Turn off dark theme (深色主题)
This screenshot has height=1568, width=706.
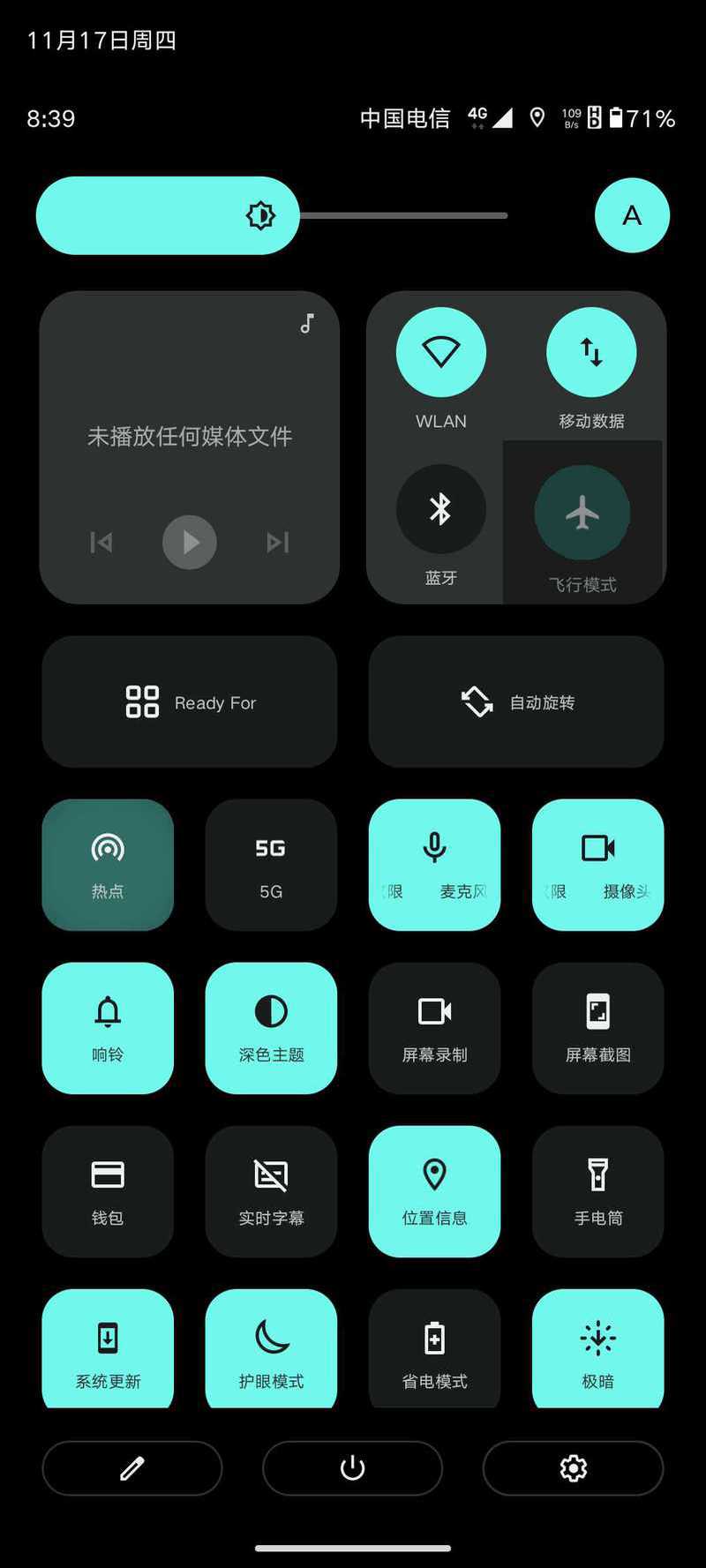[x=271, y=1028]
